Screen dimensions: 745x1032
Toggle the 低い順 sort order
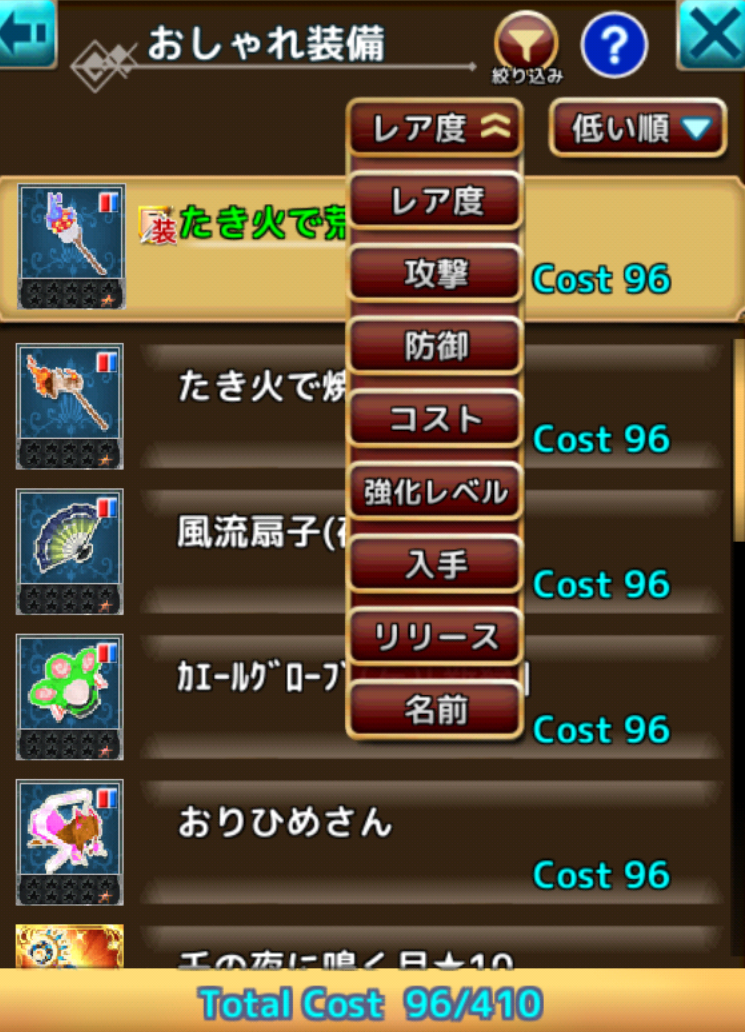pyautogui.click(x=637, y=128)
